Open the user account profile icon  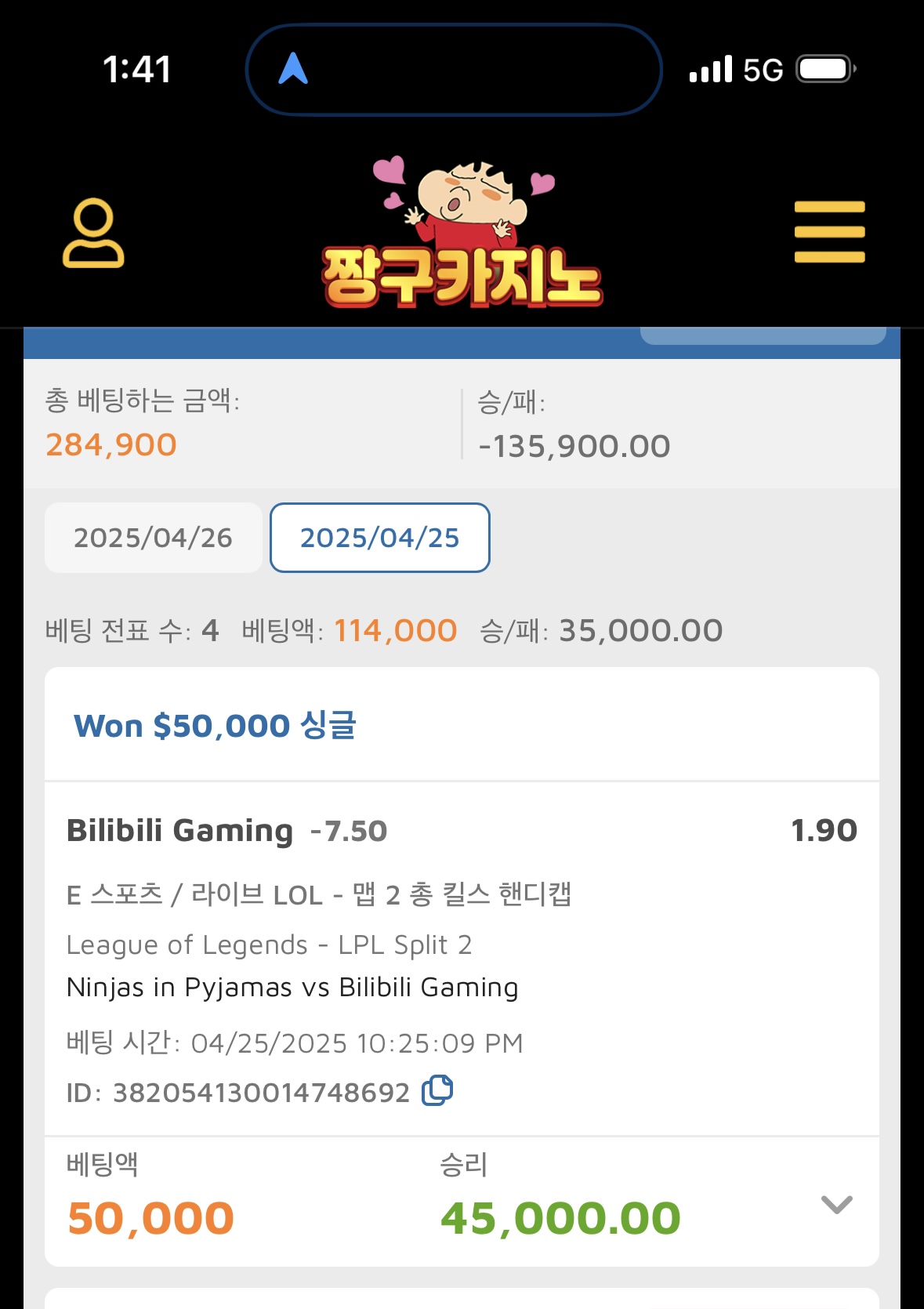tap(93, 233)
